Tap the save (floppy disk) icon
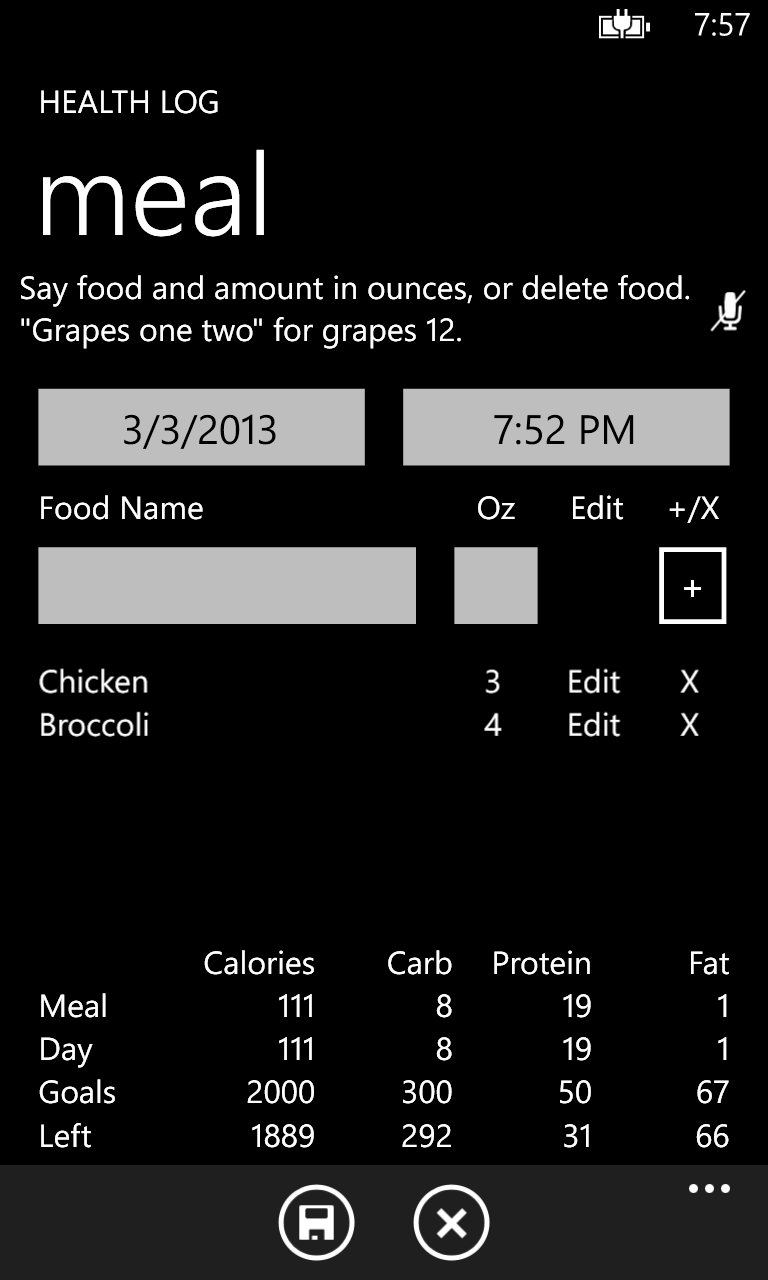Image resolution: width=768 pixels, height=1280 pixels. pyautogui.click(x=316, y=1222)
